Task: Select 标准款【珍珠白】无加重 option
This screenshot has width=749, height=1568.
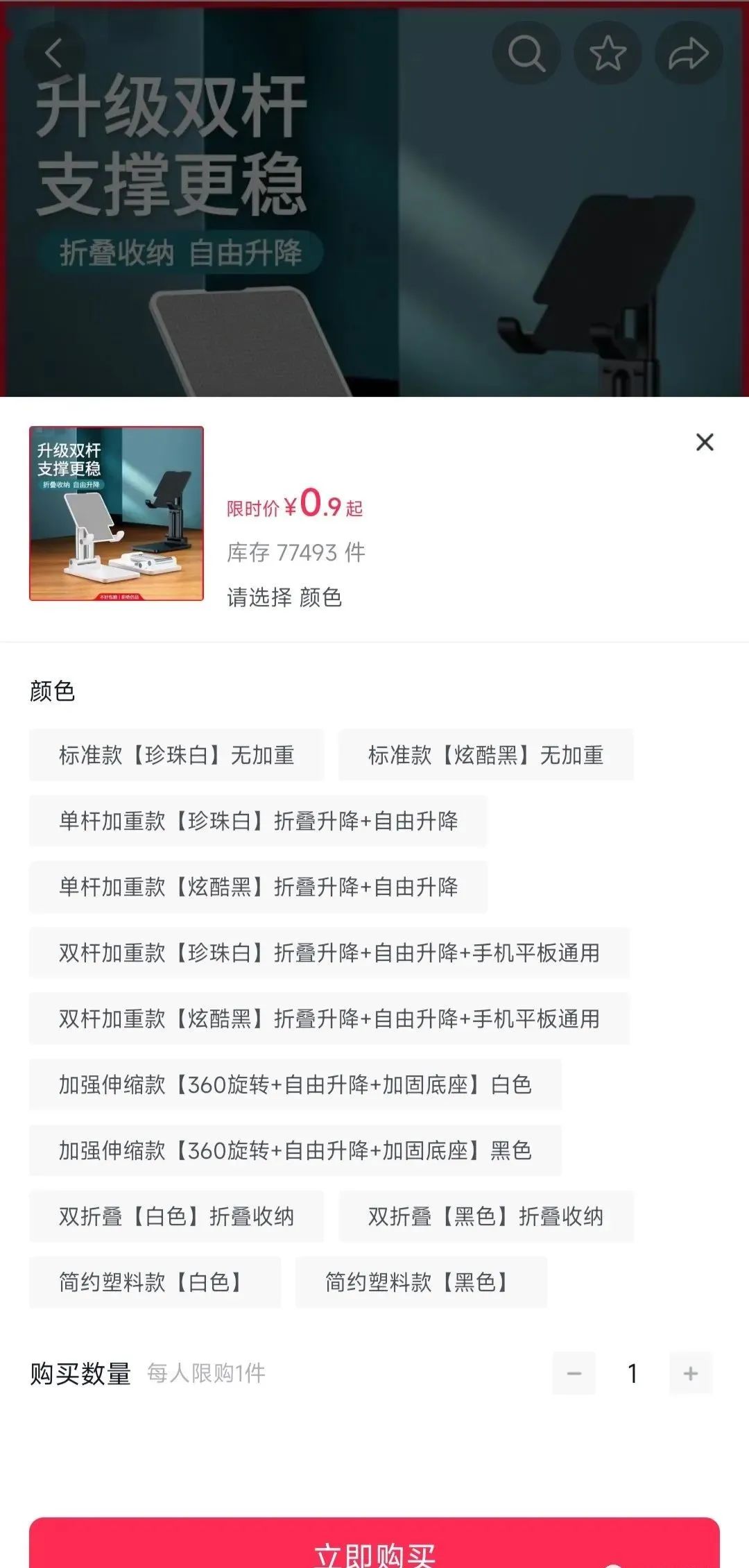Action: tap(176, 756)
